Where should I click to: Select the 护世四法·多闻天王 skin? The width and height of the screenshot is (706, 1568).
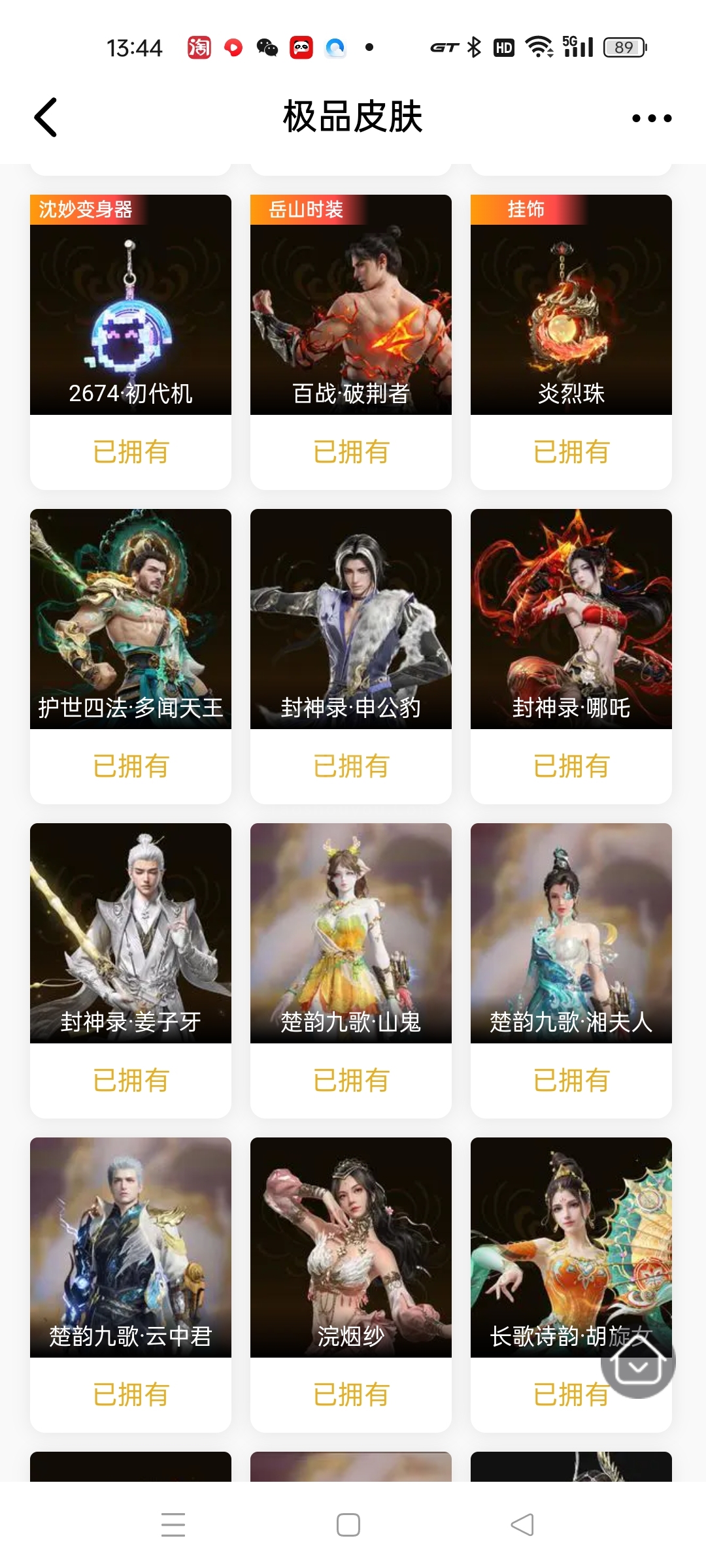click(131, 656)
